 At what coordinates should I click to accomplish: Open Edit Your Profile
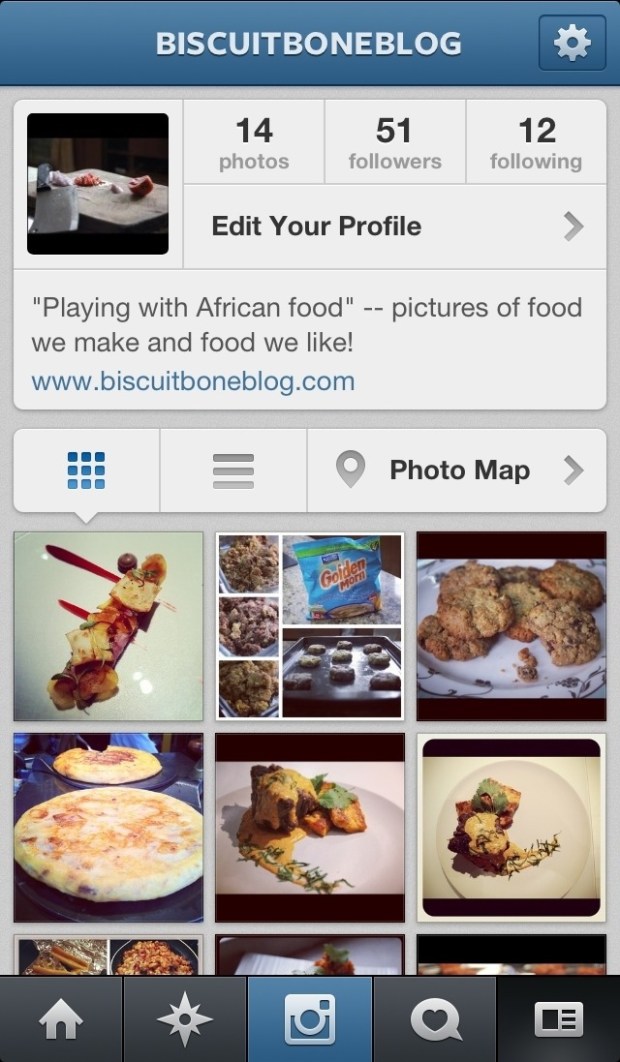(395, 226)
